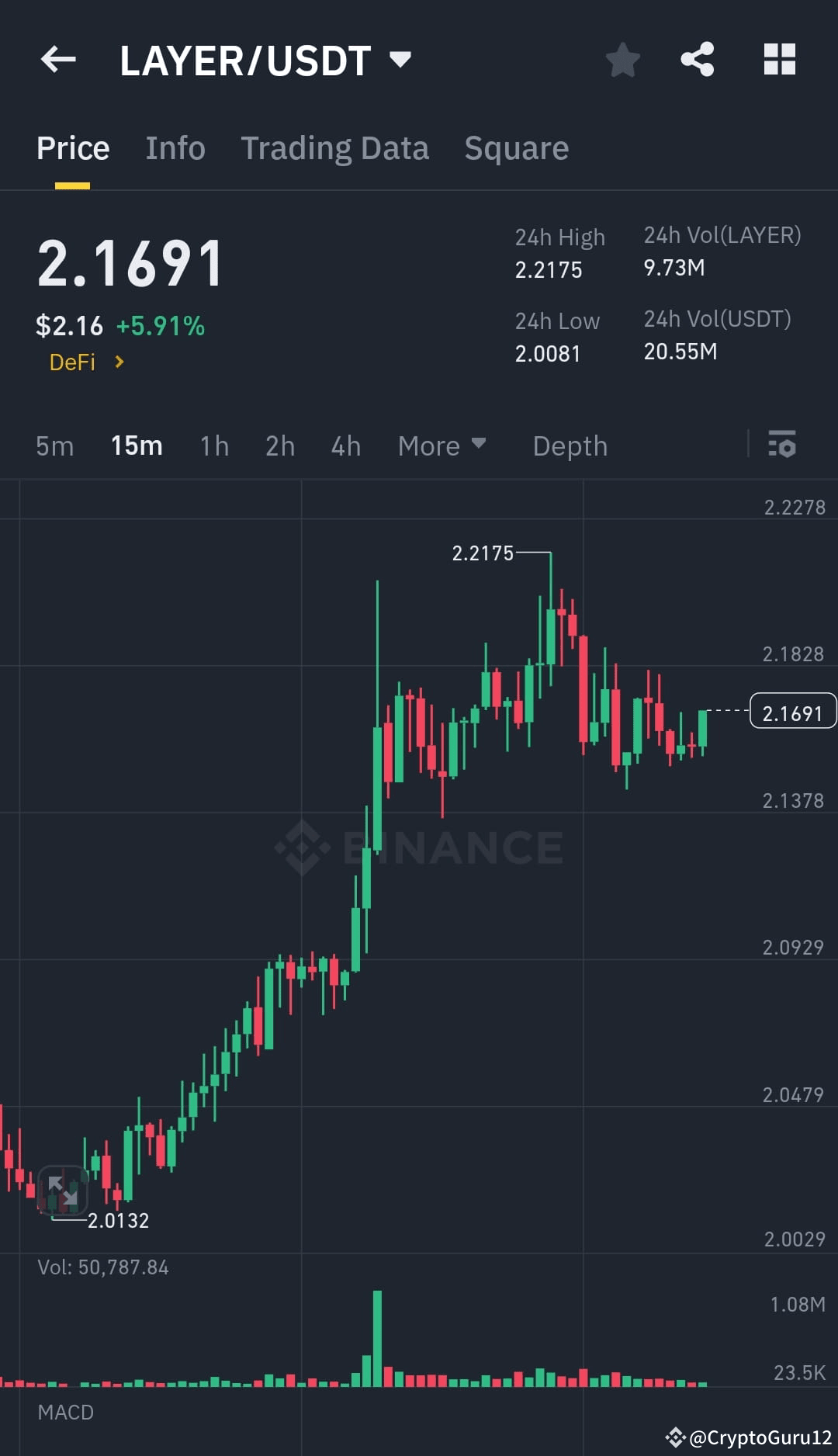Click the MACD indicator label

pyautogui.click(x=65, y=1413)
